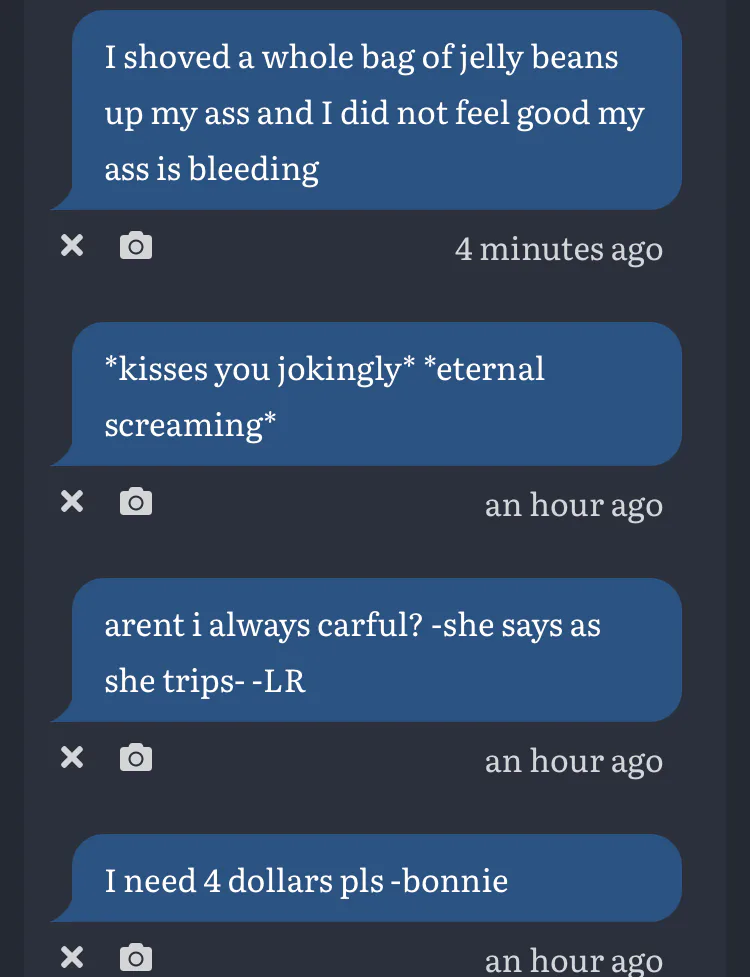Screen dimensions: 750x977
Task: Delete the 'kisses you jokingly' message
Action: pyautogui.click(x=71, y=501)
